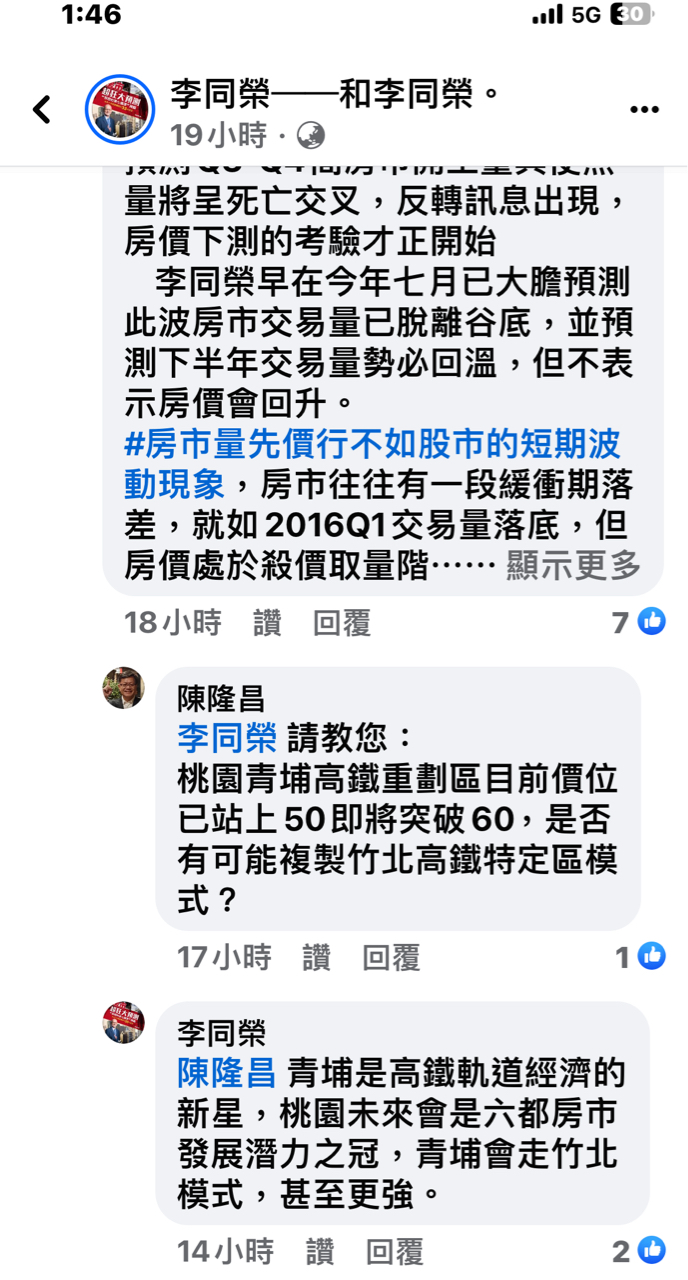Reply to 陳隆昌's comment about 青埔
This screenshot has height=1280, width=688.
point(391,957)
